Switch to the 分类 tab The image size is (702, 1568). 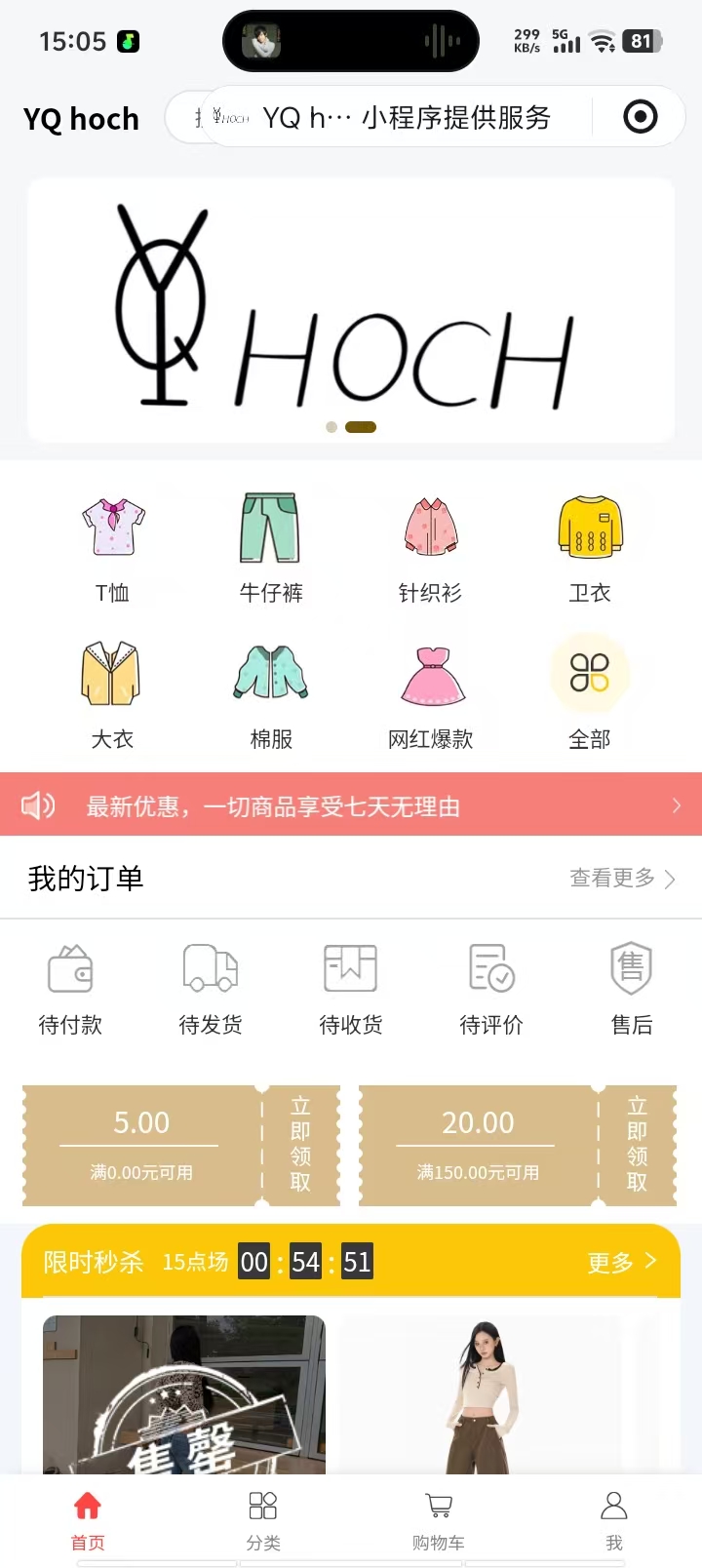click(263, 1519)
